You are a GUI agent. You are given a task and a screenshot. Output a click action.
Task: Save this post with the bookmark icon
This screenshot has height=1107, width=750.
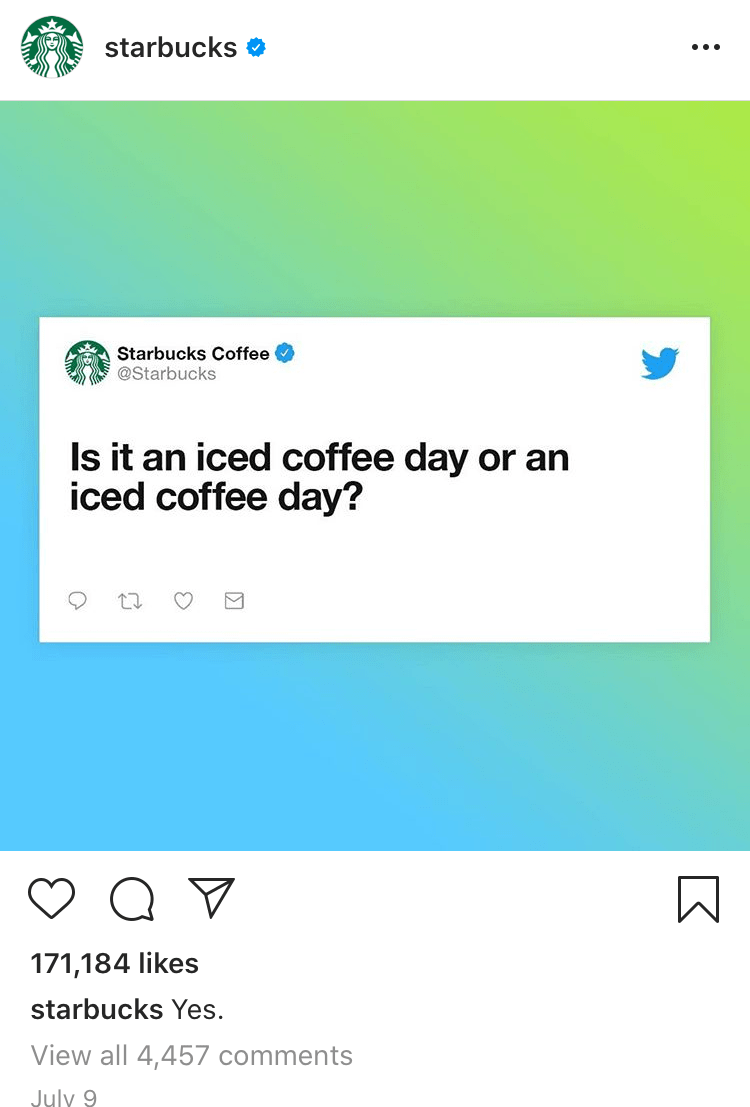pyautogui.click(x=697, y=898)
